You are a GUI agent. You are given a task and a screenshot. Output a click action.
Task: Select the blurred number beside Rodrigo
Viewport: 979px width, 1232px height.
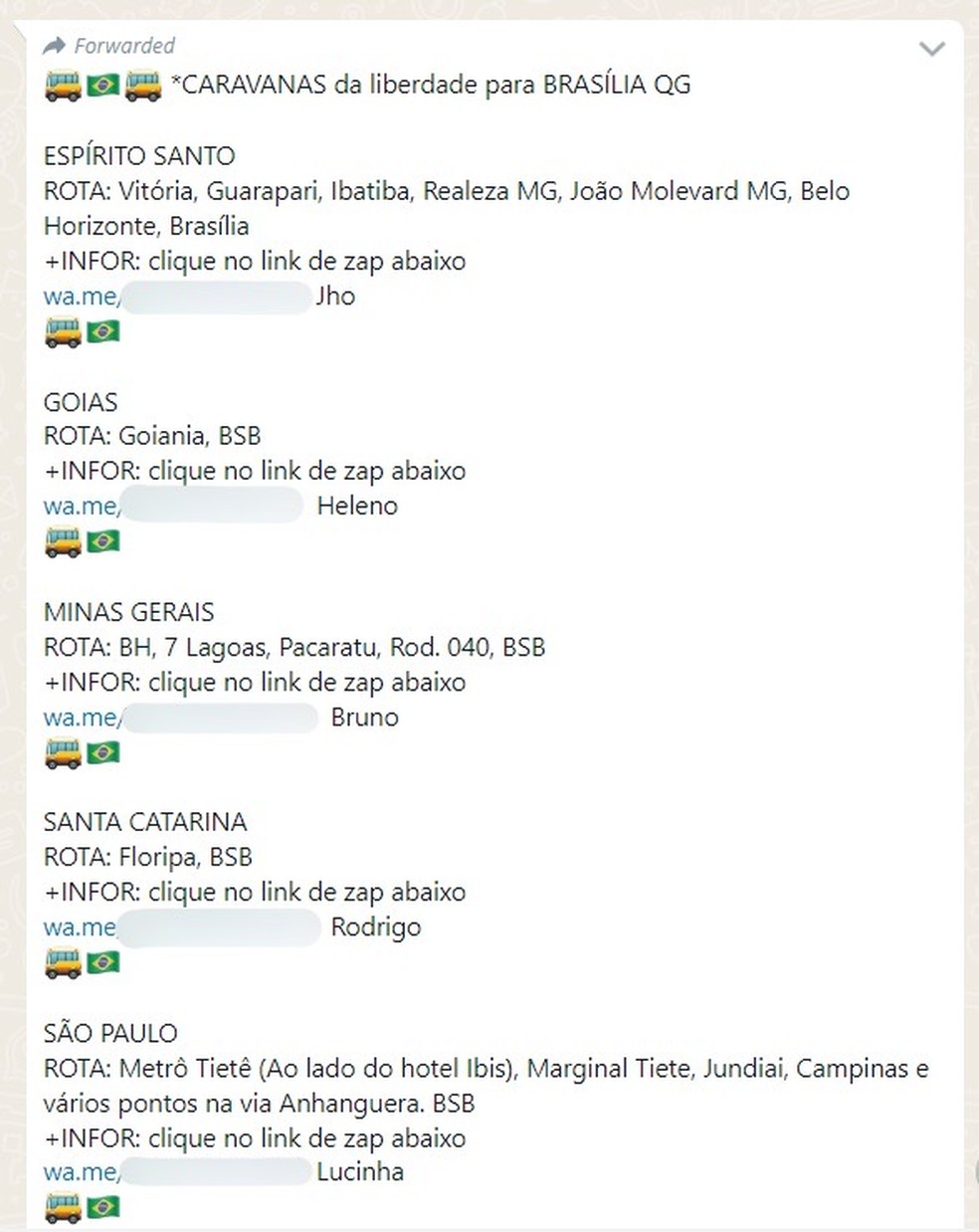[219, 926]
